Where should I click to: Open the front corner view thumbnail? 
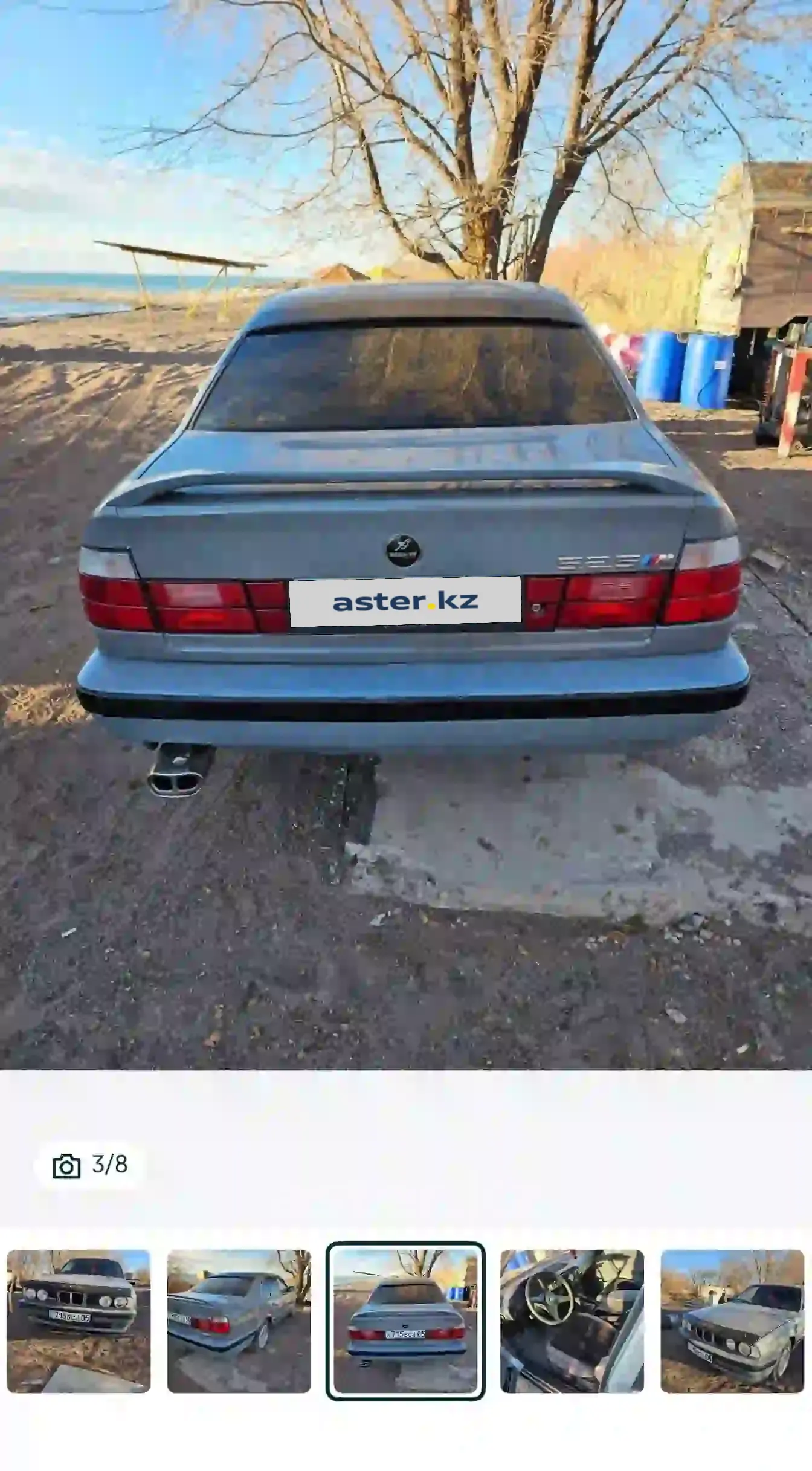732,1321
